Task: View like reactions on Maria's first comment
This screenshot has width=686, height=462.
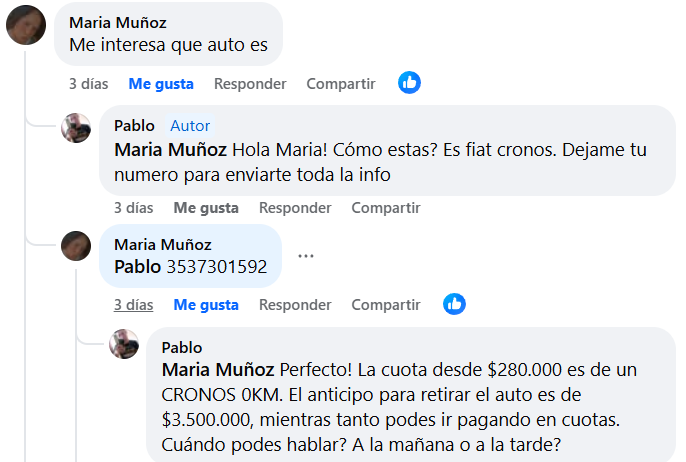Action: click(409, 83)
